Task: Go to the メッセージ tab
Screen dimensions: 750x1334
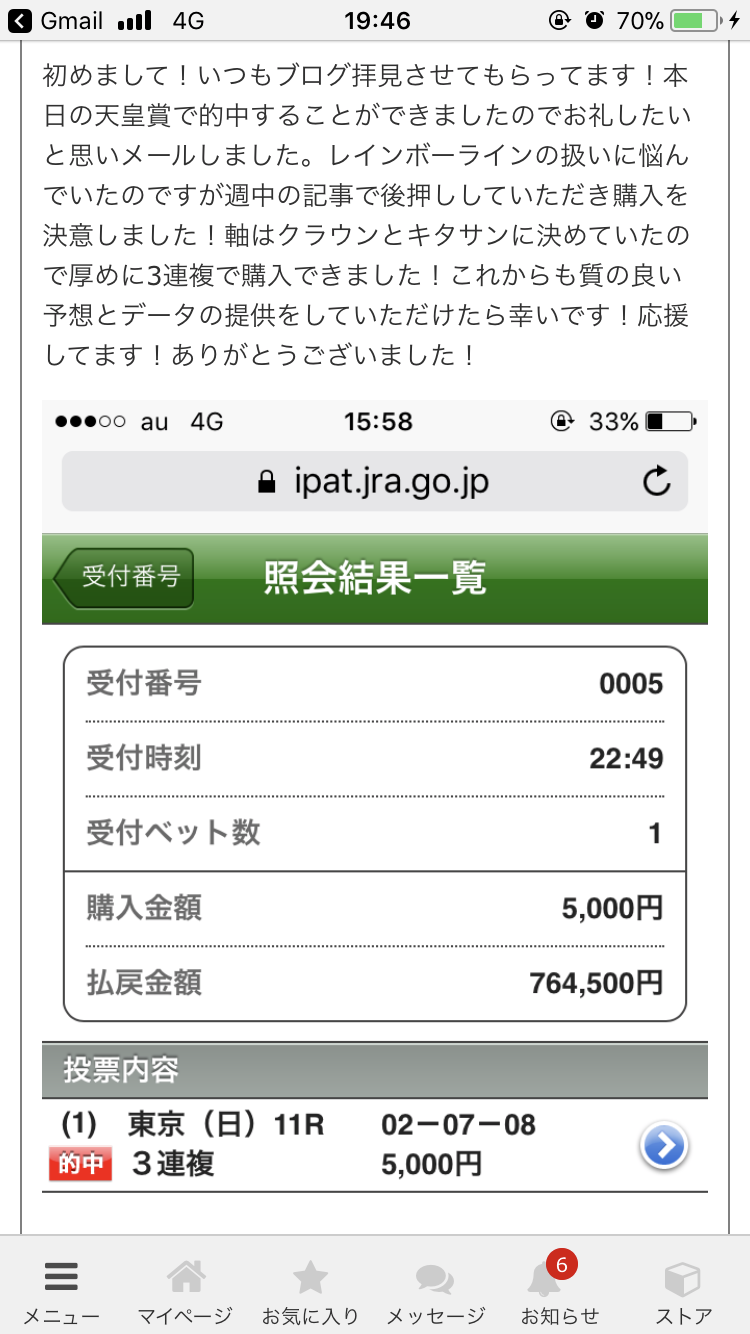Action: tap(435, 1290)
